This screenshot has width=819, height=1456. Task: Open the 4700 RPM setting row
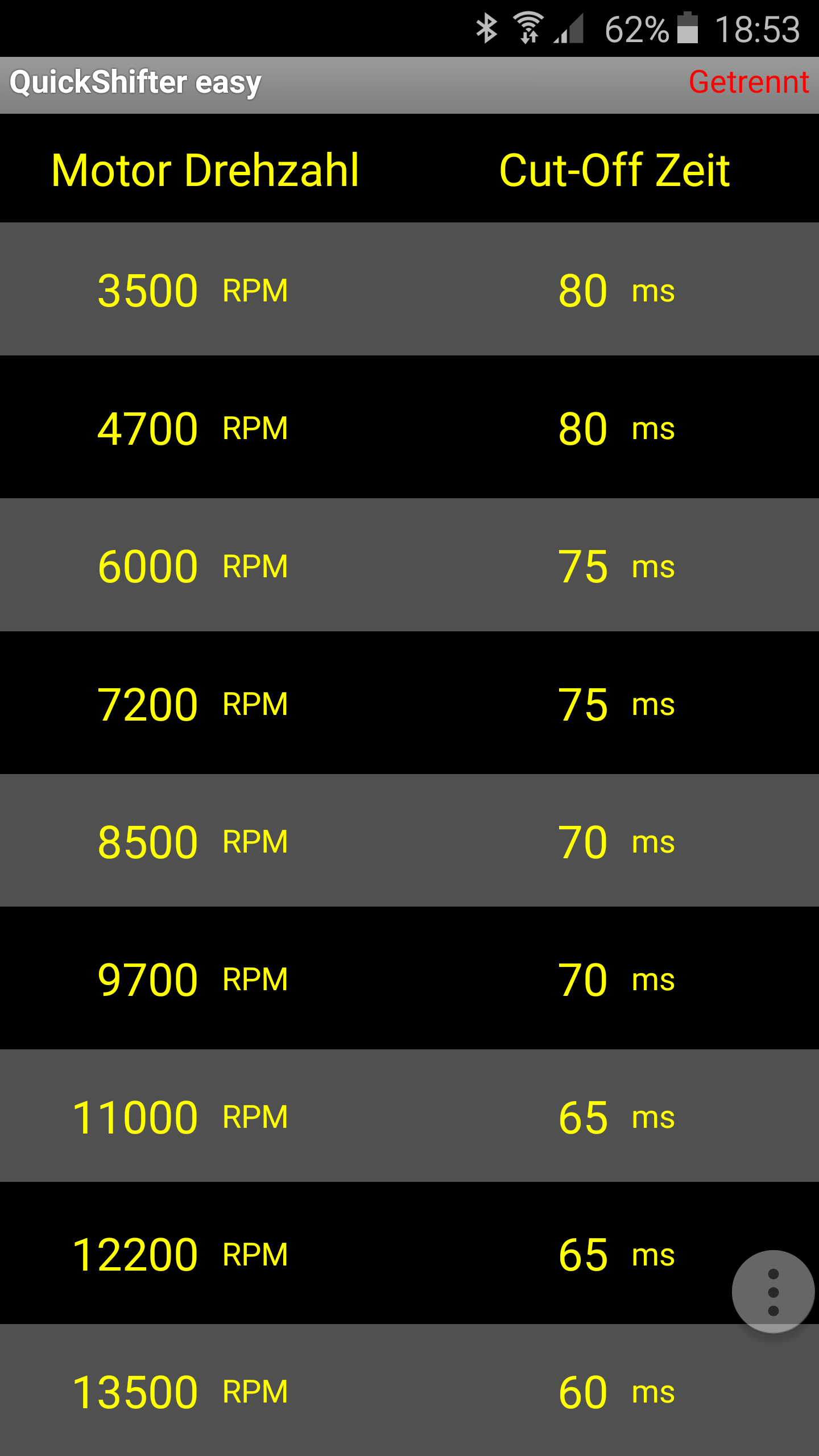click(409, 428)
